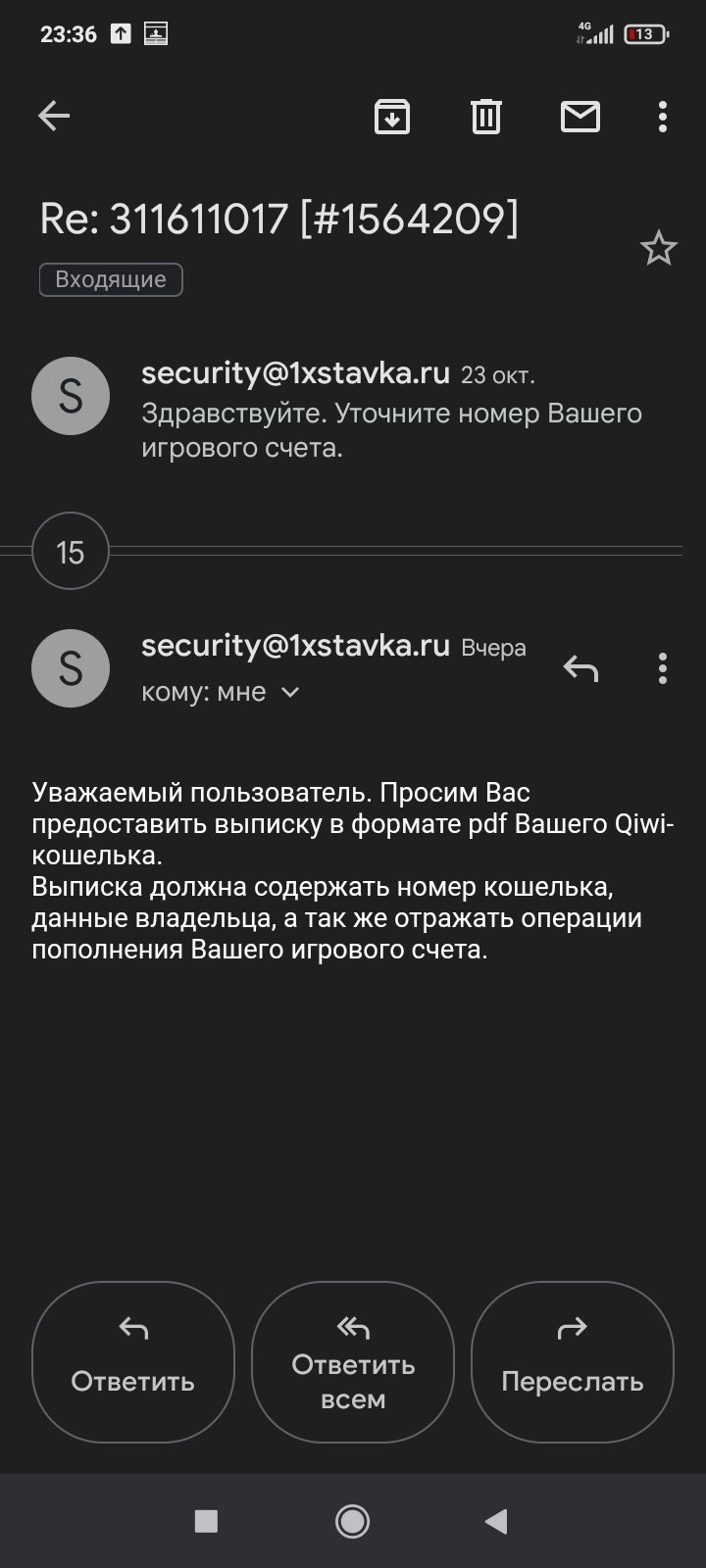
Task: Mark the conversation as unread
Action: tap(580, 117)
